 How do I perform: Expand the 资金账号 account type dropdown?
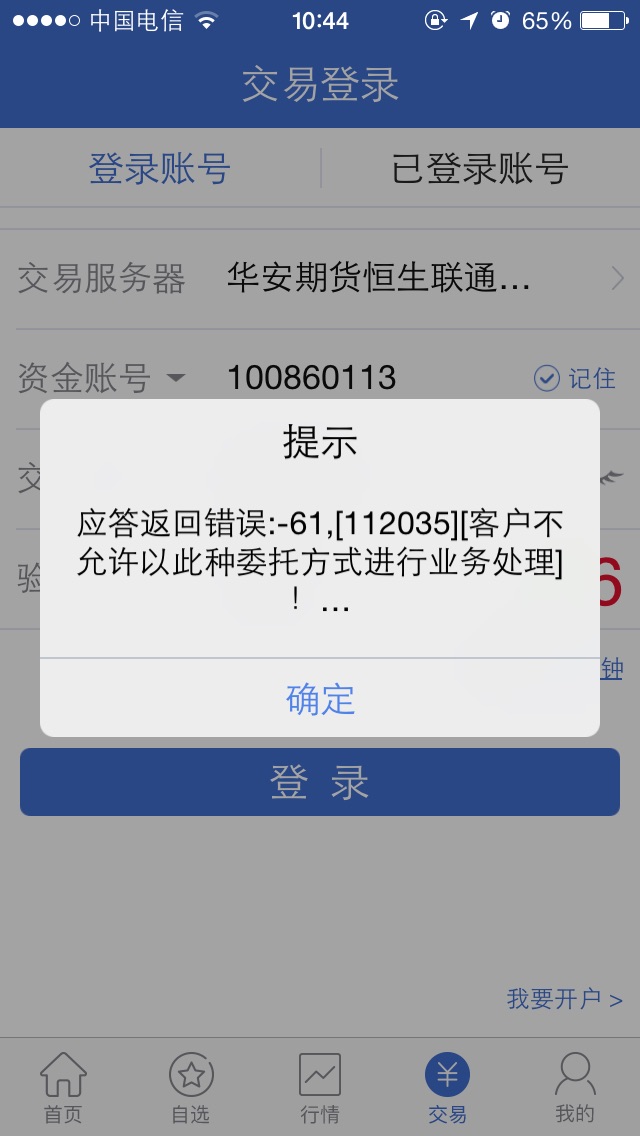pyautogui.click(x=175, y=378)
